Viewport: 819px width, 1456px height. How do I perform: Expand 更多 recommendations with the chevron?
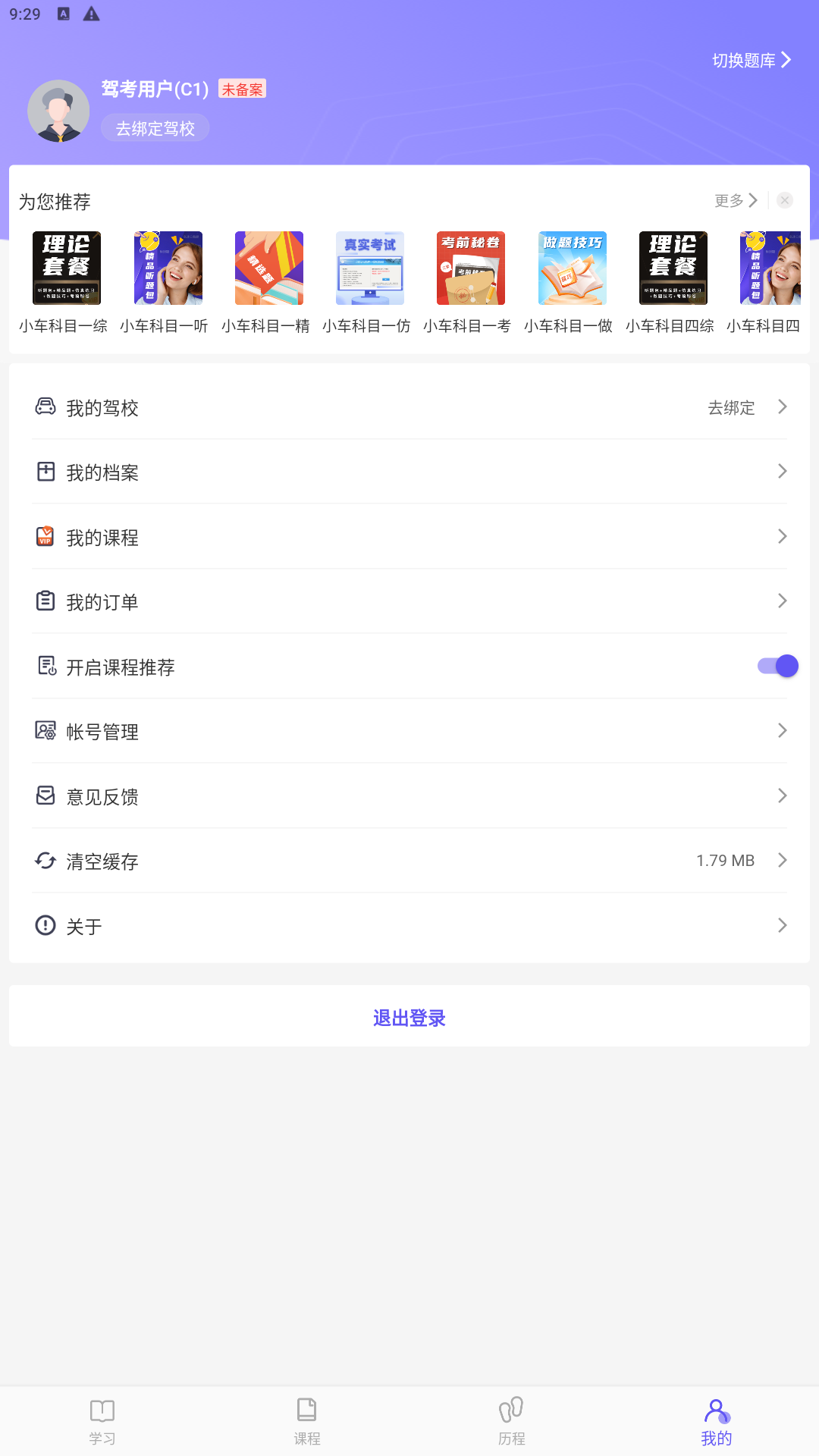tap(753, 200)
